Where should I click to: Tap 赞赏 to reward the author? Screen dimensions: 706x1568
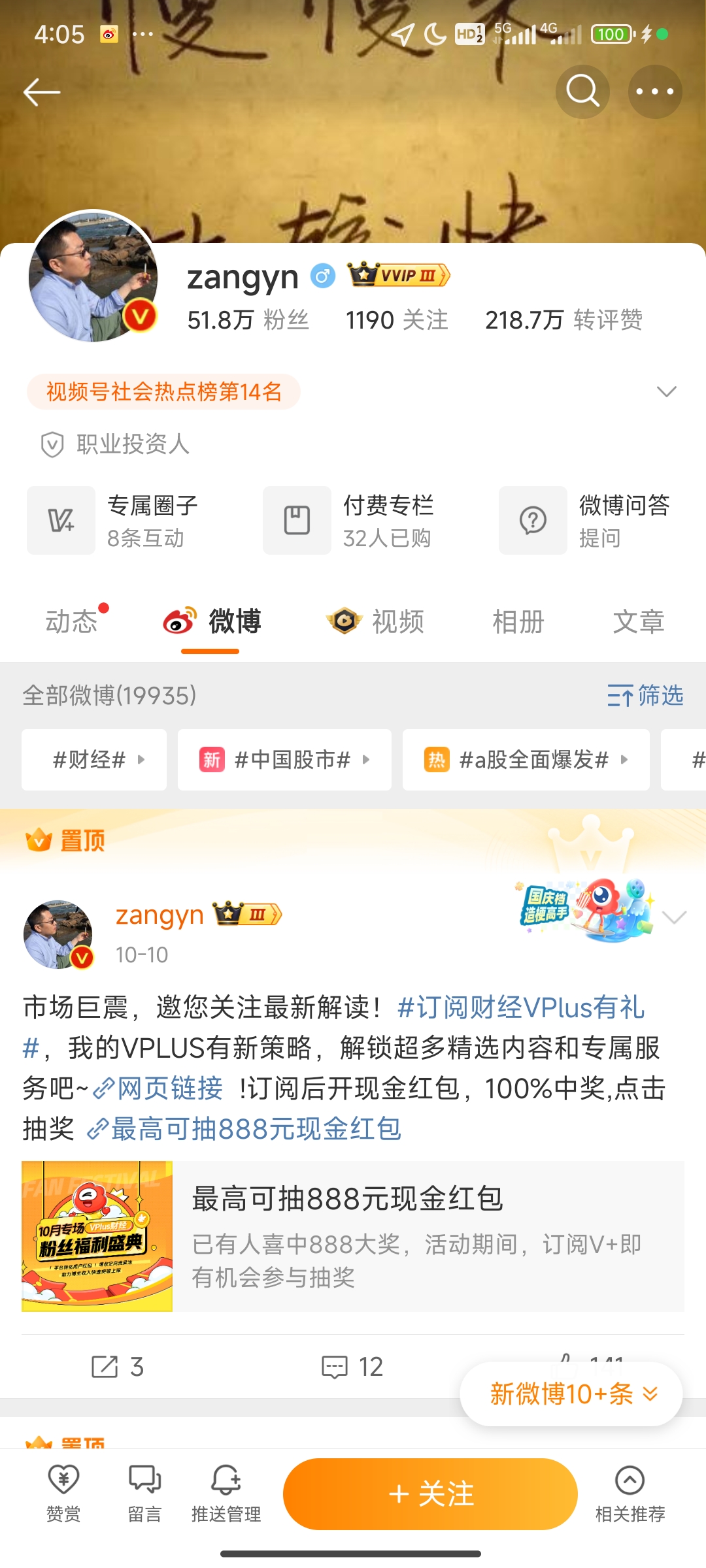[x=63, y=1493]
